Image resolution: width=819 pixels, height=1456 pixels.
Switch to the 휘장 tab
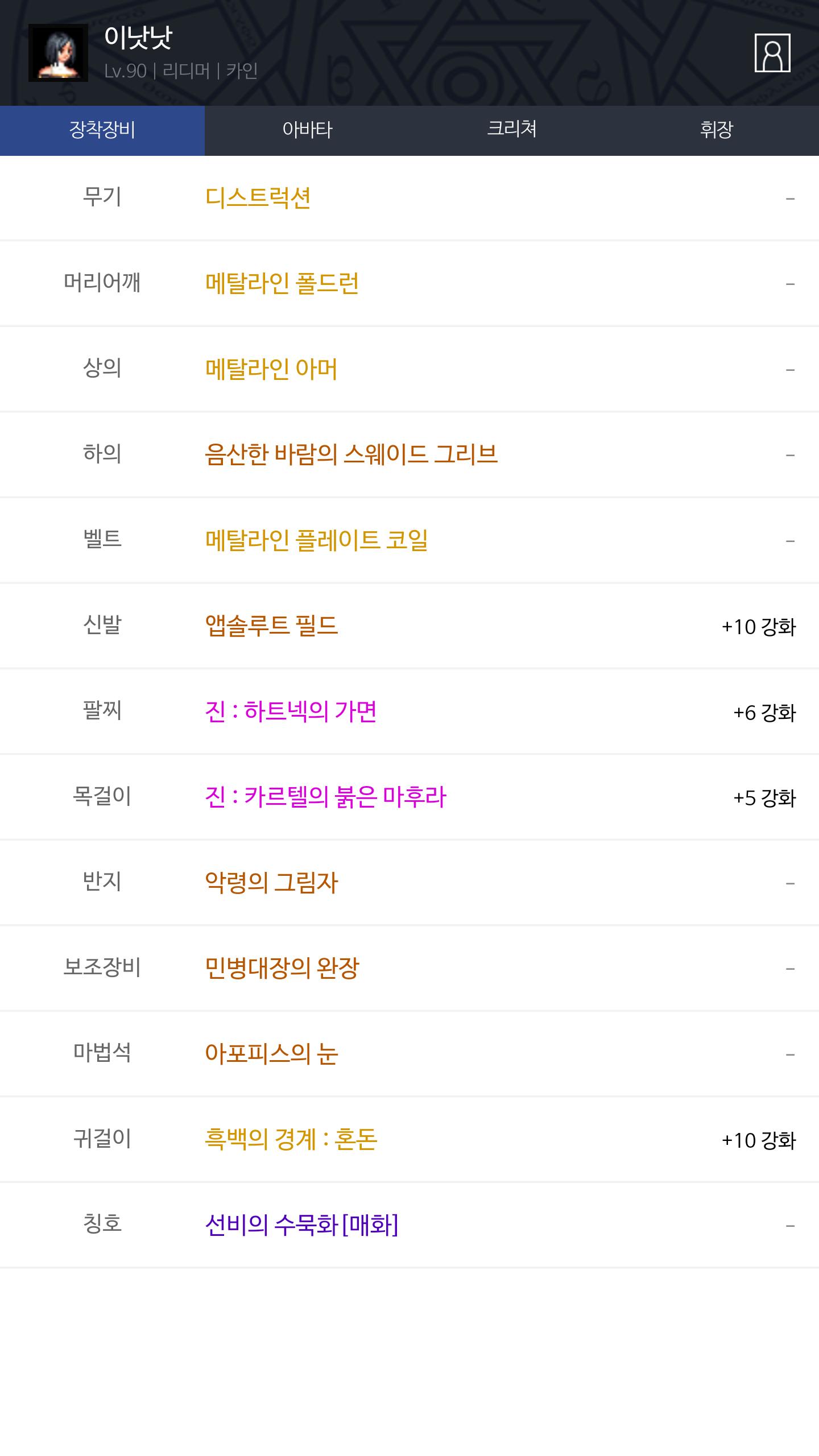[717, 130]
